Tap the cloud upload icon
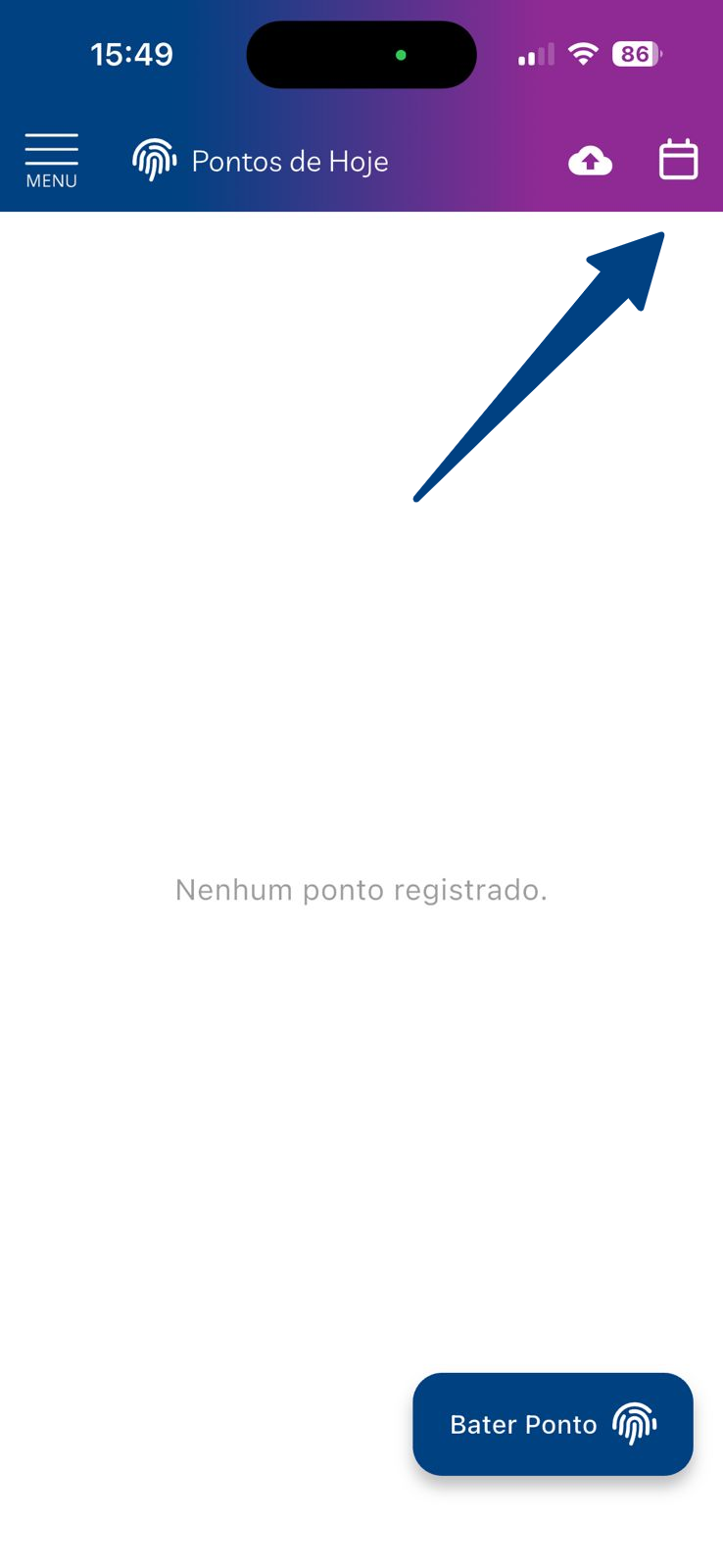The width and height of the screenshot is (723, 1568). [x=590, y=161]
